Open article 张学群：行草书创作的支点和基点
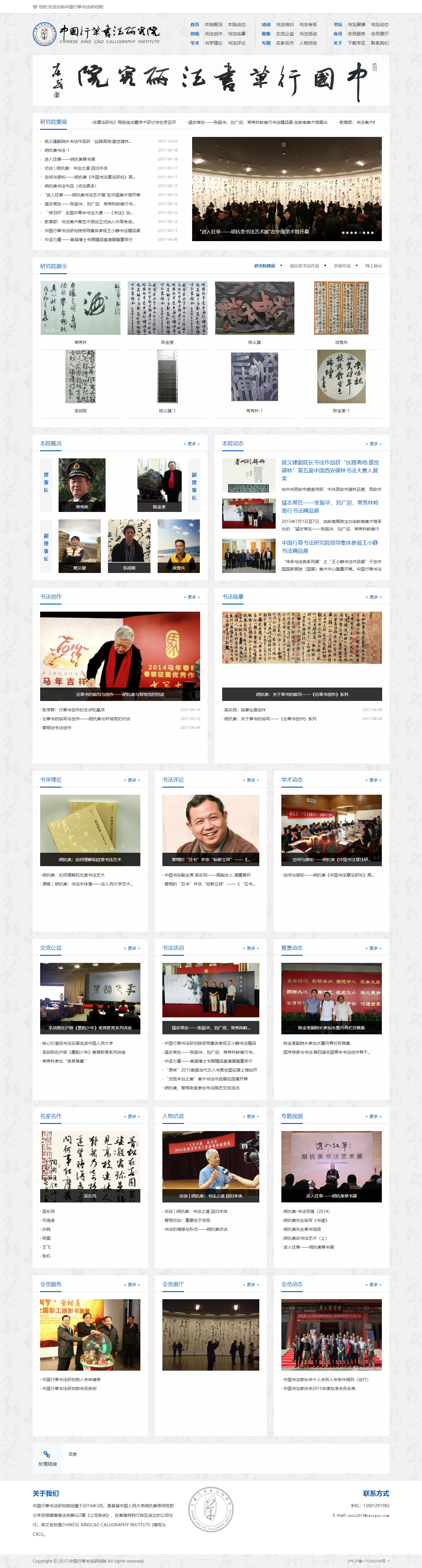422x1568 pixels. (73, 710)
